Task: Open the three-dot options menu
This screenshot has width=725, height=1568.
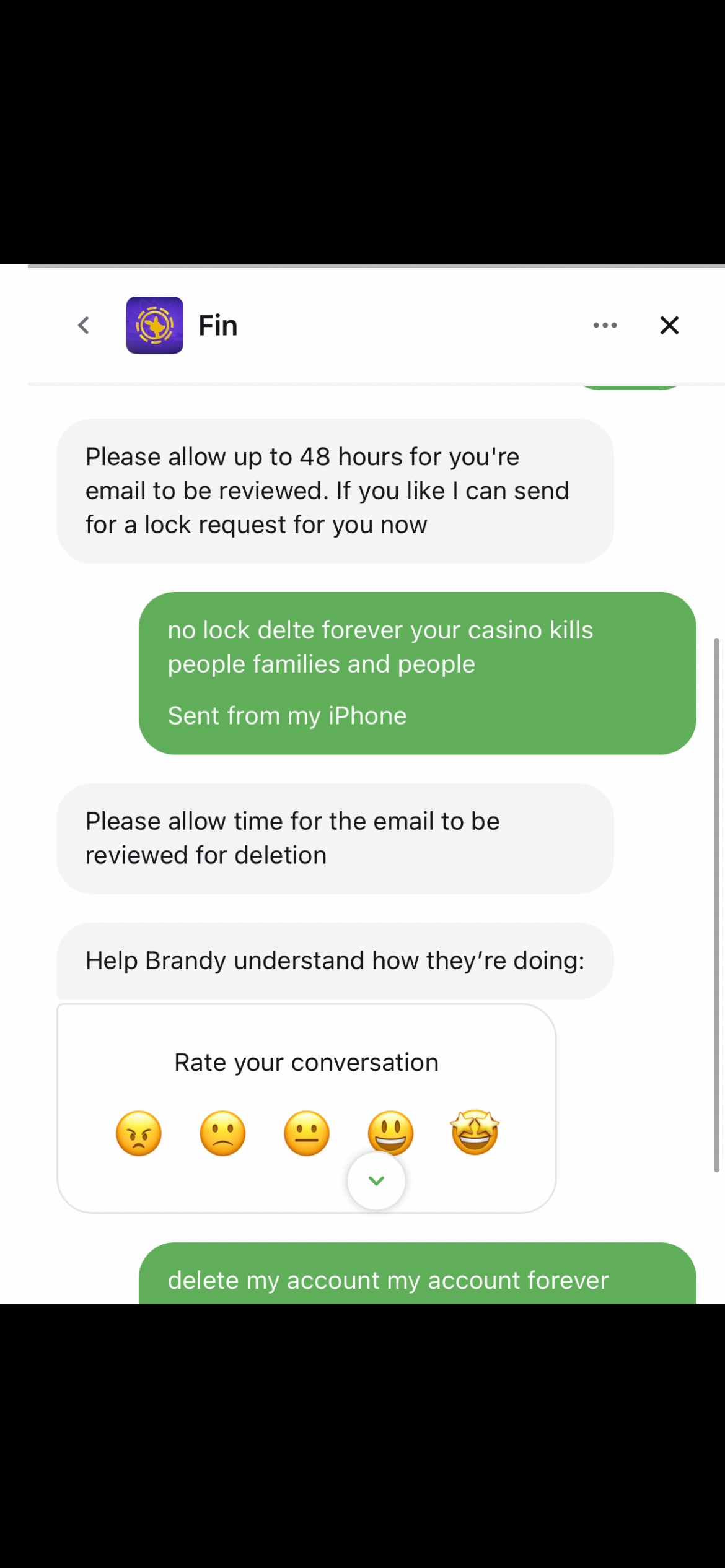Action: [605, 325]
